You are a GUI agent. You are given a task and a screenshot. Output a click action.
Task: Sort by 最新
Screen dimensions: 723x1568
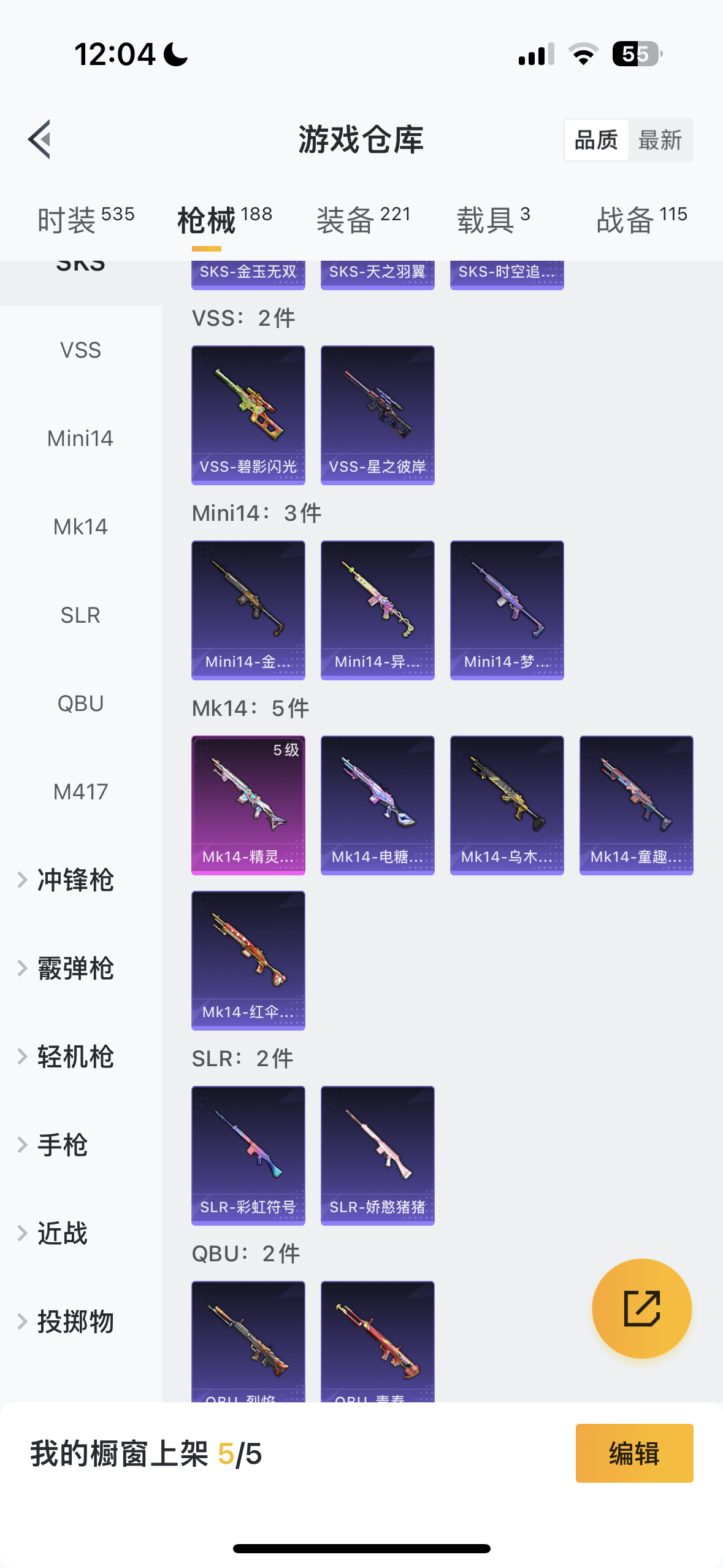(x=660, y=140)
